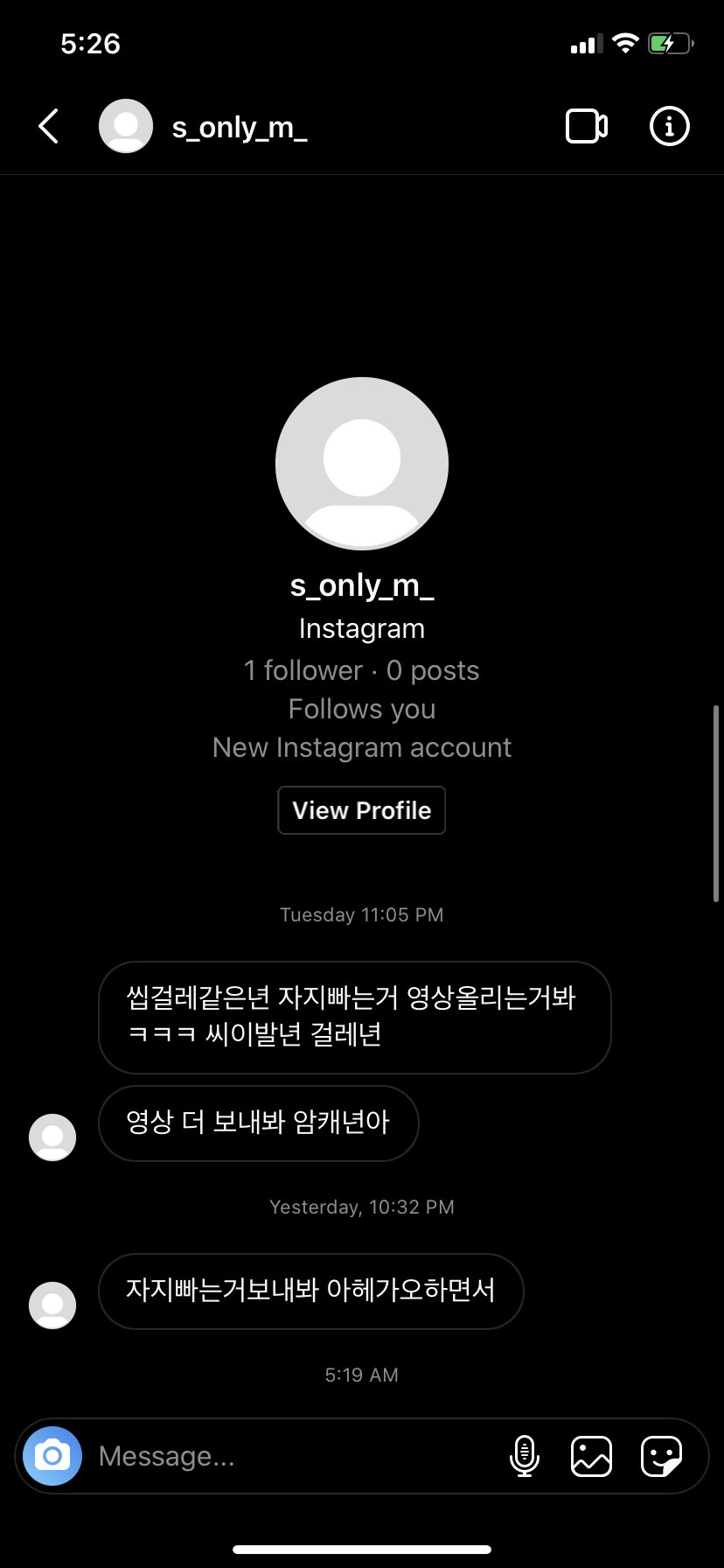Viewport: 724px width, 1568px height.
Task: Open the sticker picker
Action: 660,1456
